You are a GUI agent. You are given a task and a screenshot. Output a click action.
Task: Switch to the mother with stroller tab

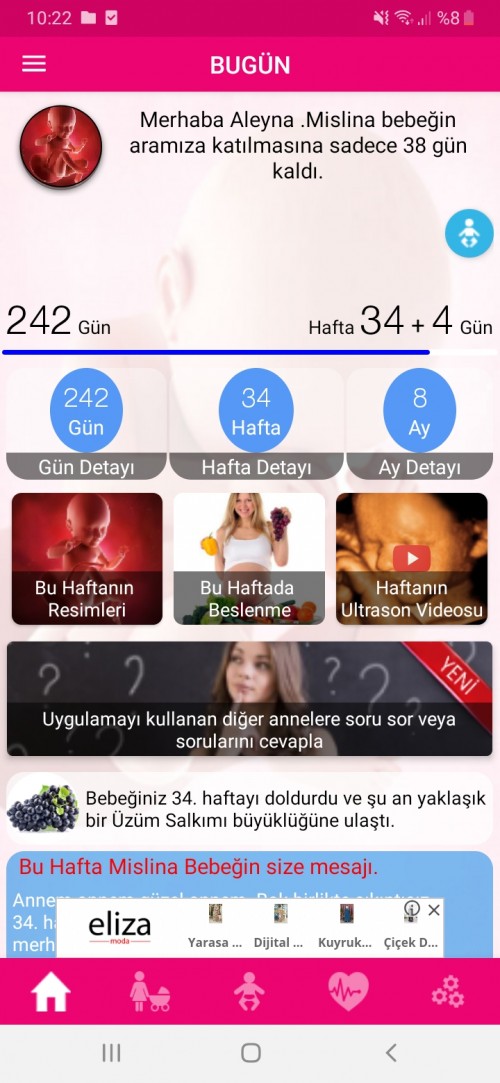tap(149, 993)
